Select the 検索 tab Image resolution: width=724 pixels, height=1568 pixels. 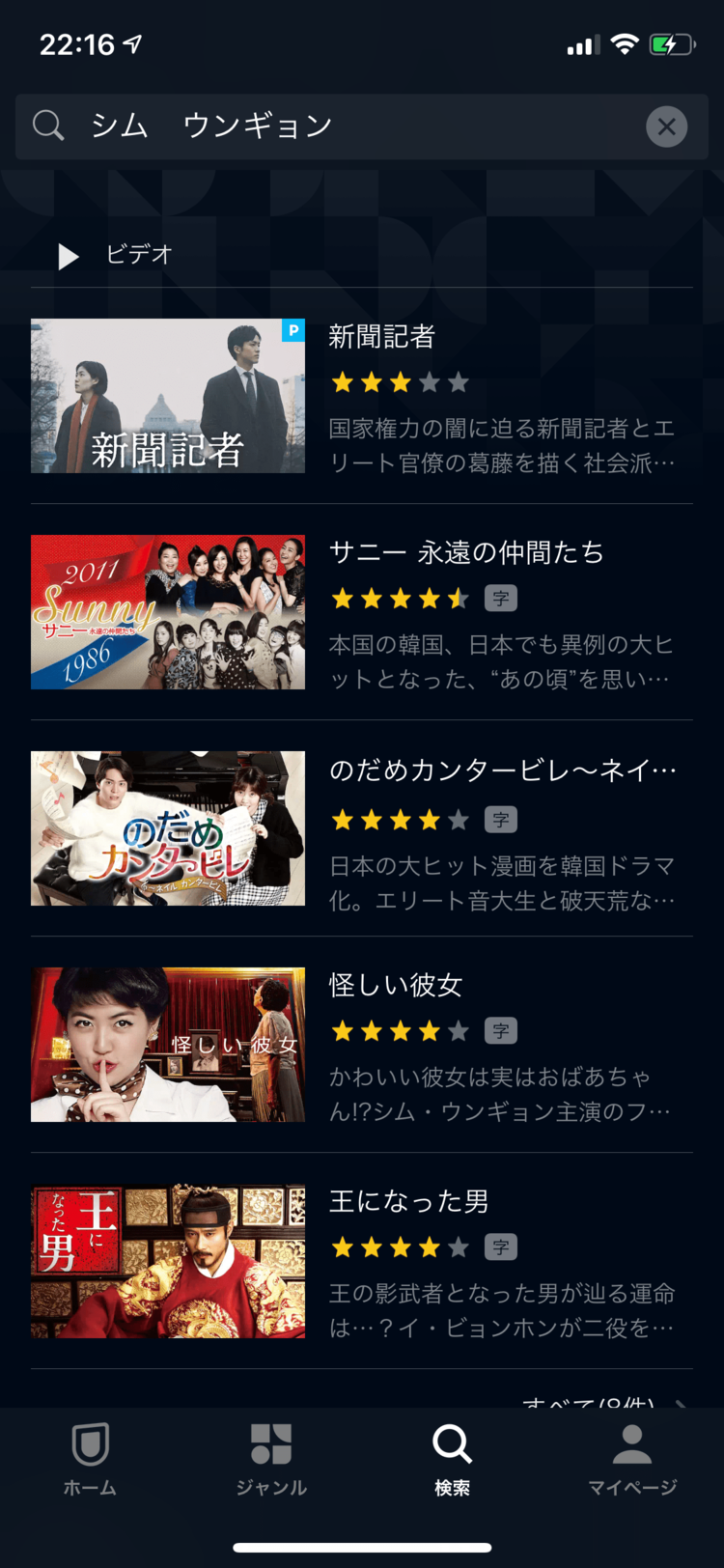(452, 1460)
